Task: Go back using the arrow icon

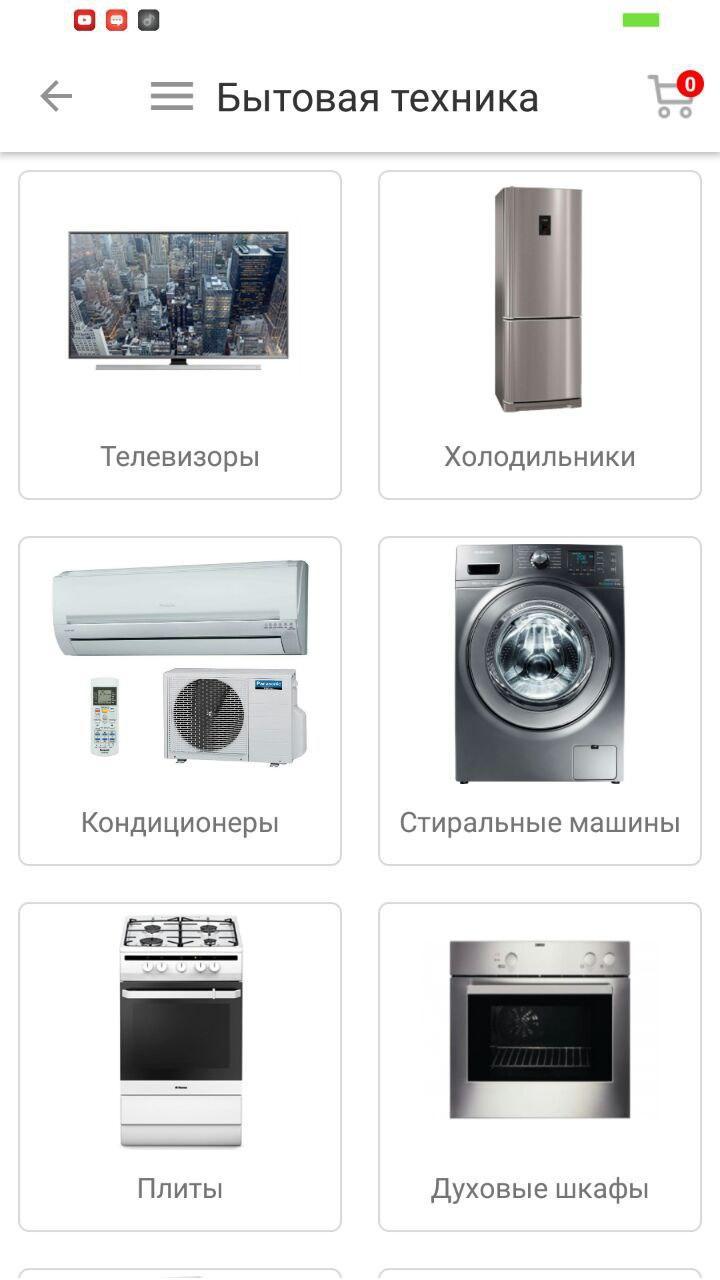Action: [x=56, y=96]
